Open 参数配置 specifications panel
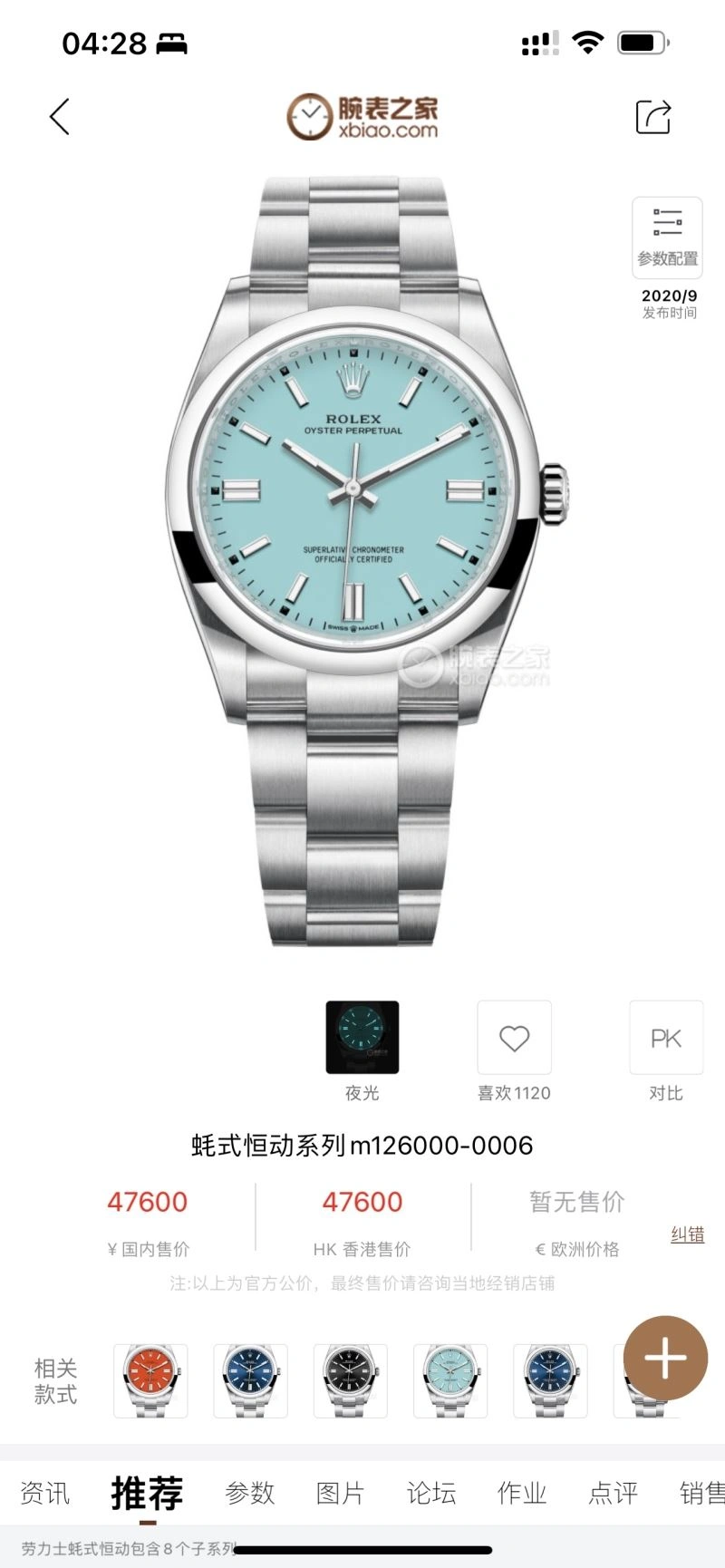 (667, 237)
